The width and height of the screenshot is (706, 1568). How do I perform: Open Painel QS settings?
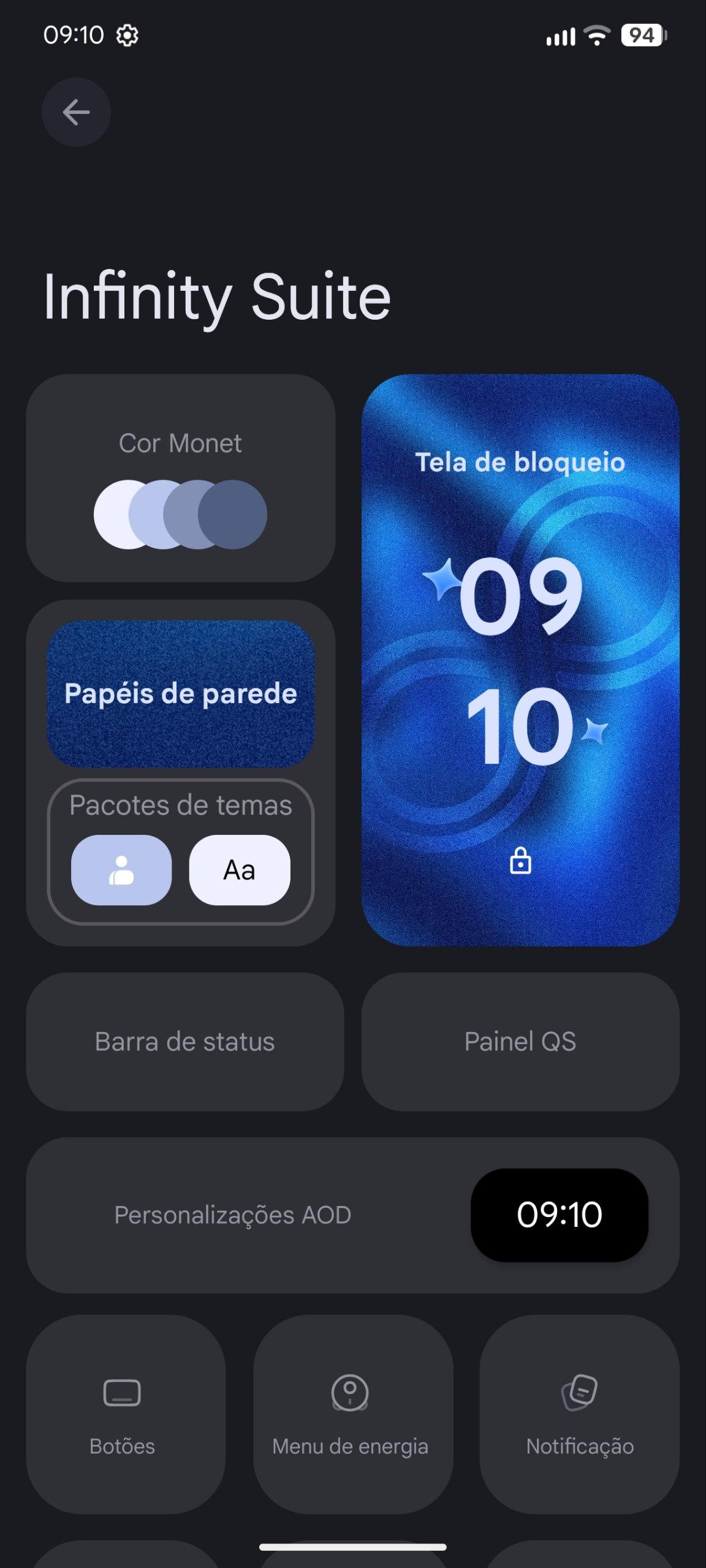point(520,1042)
